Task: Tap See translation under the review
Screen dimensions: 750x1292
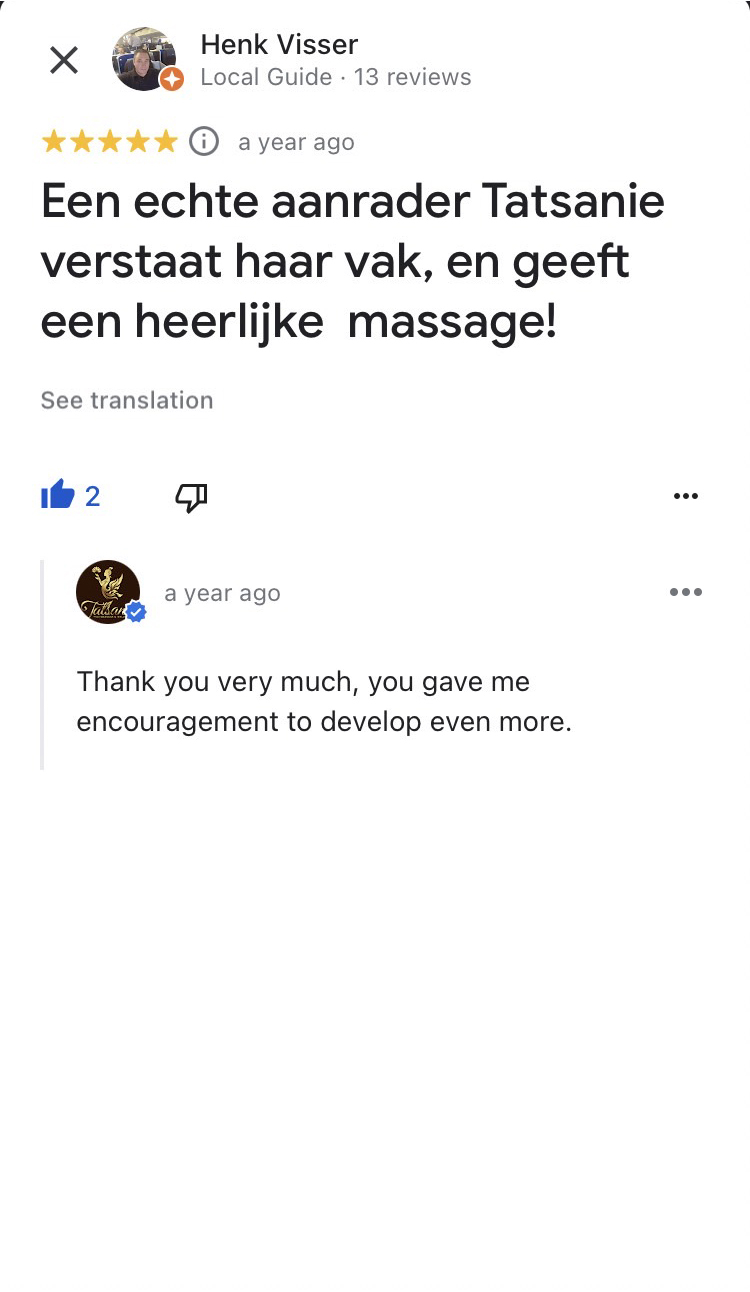Action: coord(127,400)
